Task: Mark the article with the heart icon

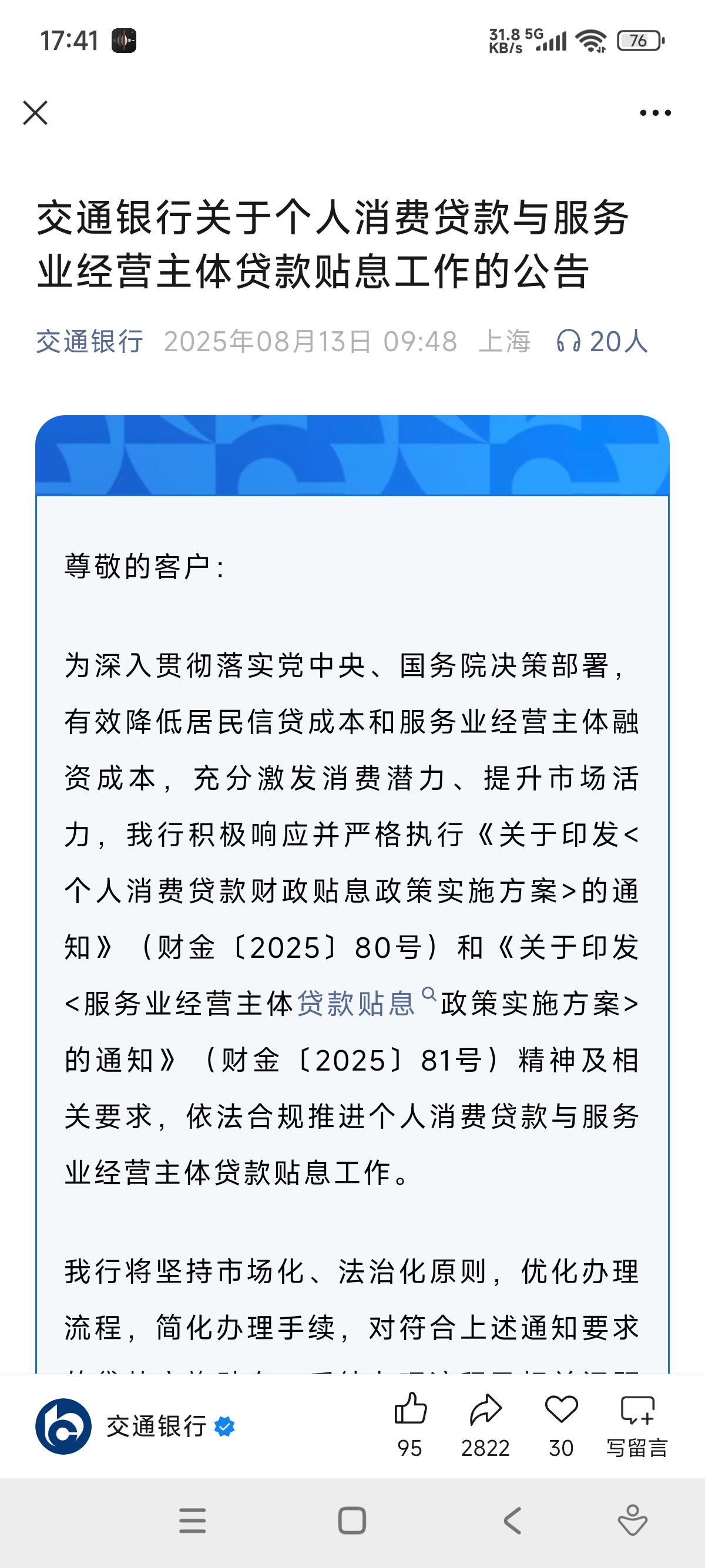Action: click(560, 1425)
